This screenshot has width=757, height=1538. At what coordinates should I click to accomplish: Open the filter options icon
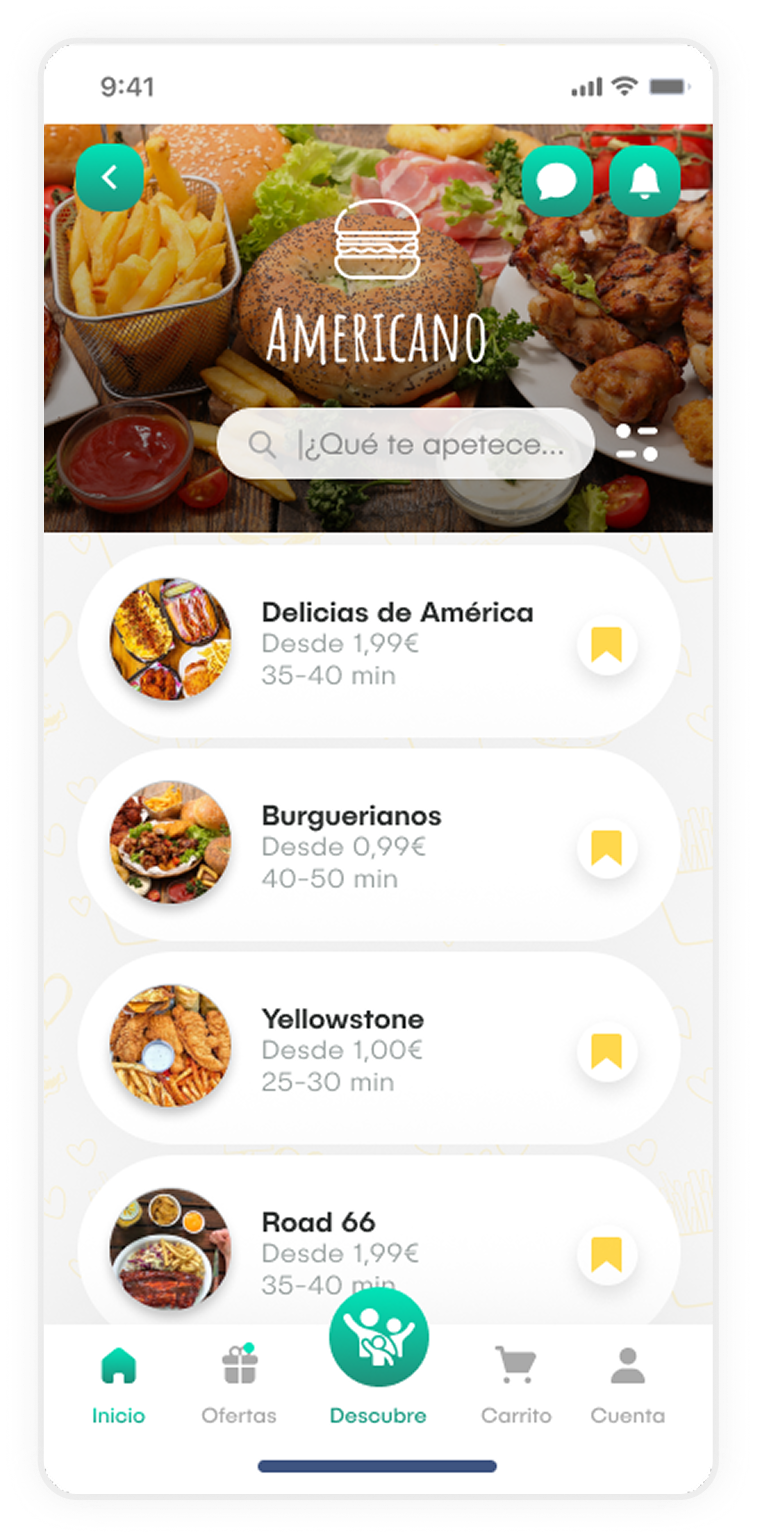pyautogui.click(x=637, y=443)
